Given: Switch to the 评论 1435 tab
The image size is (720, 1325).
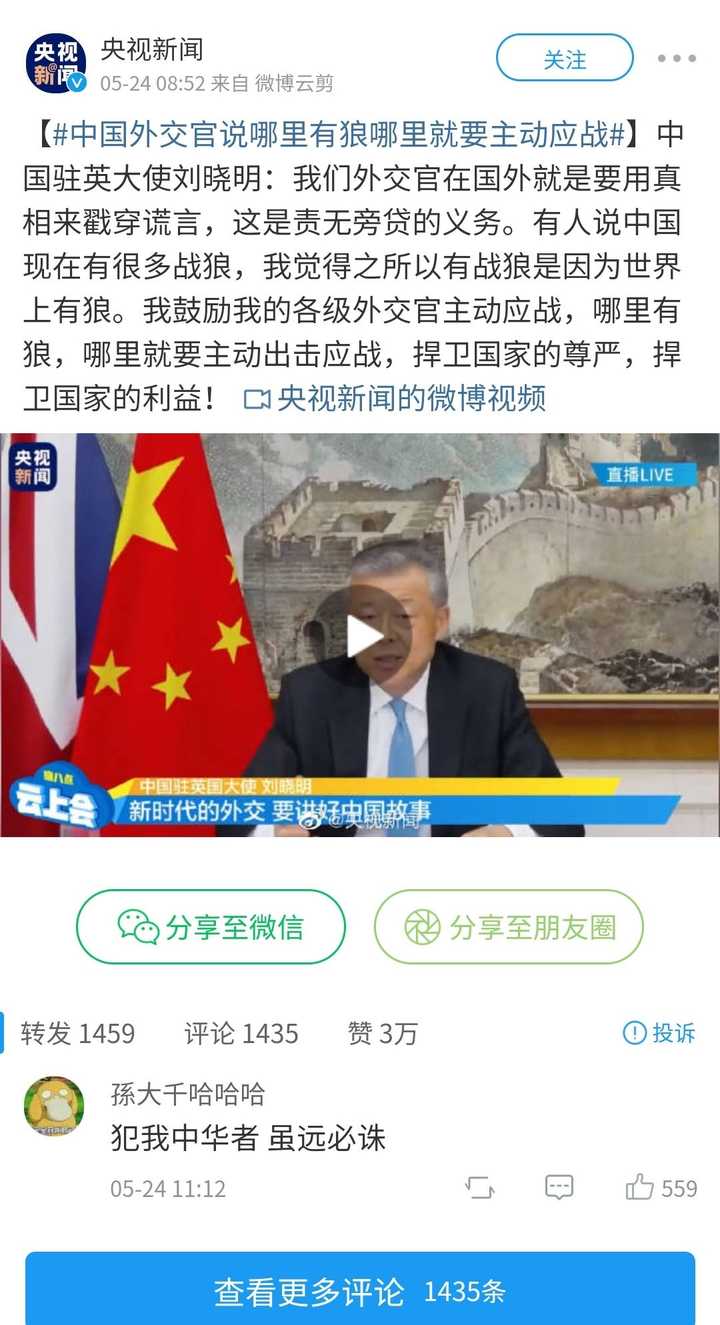Looking at the screenshot, I should 241,1033.
